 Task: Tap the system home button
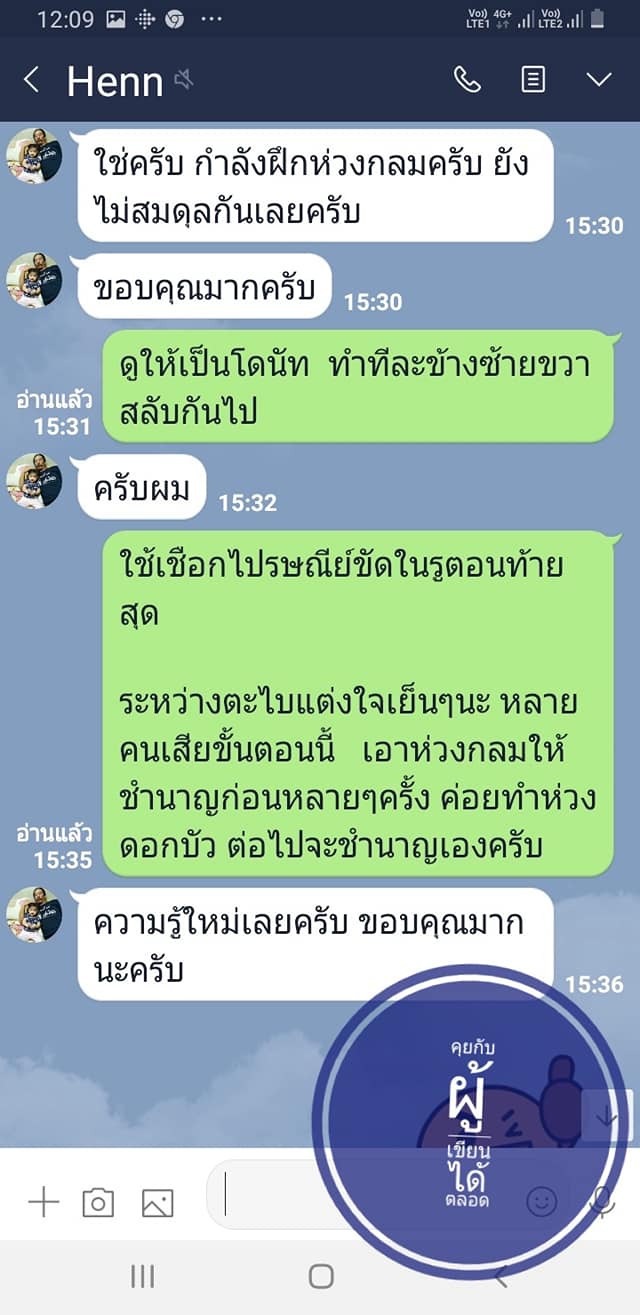(321, 1276)
